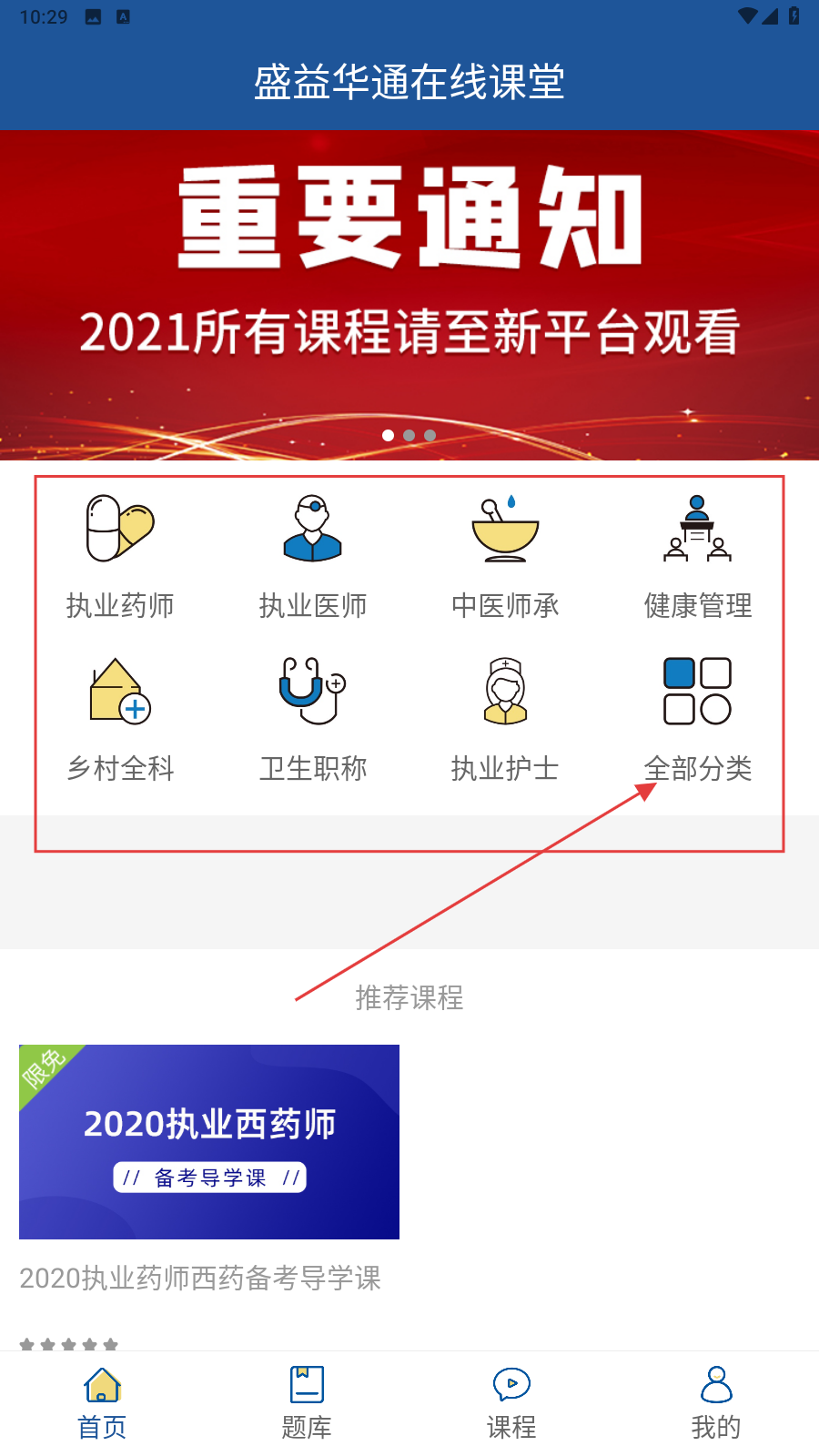Go to the 我的 tab
This screenshot has width=819, height=1456.
pyautogui.click(x=716, y=1403)
